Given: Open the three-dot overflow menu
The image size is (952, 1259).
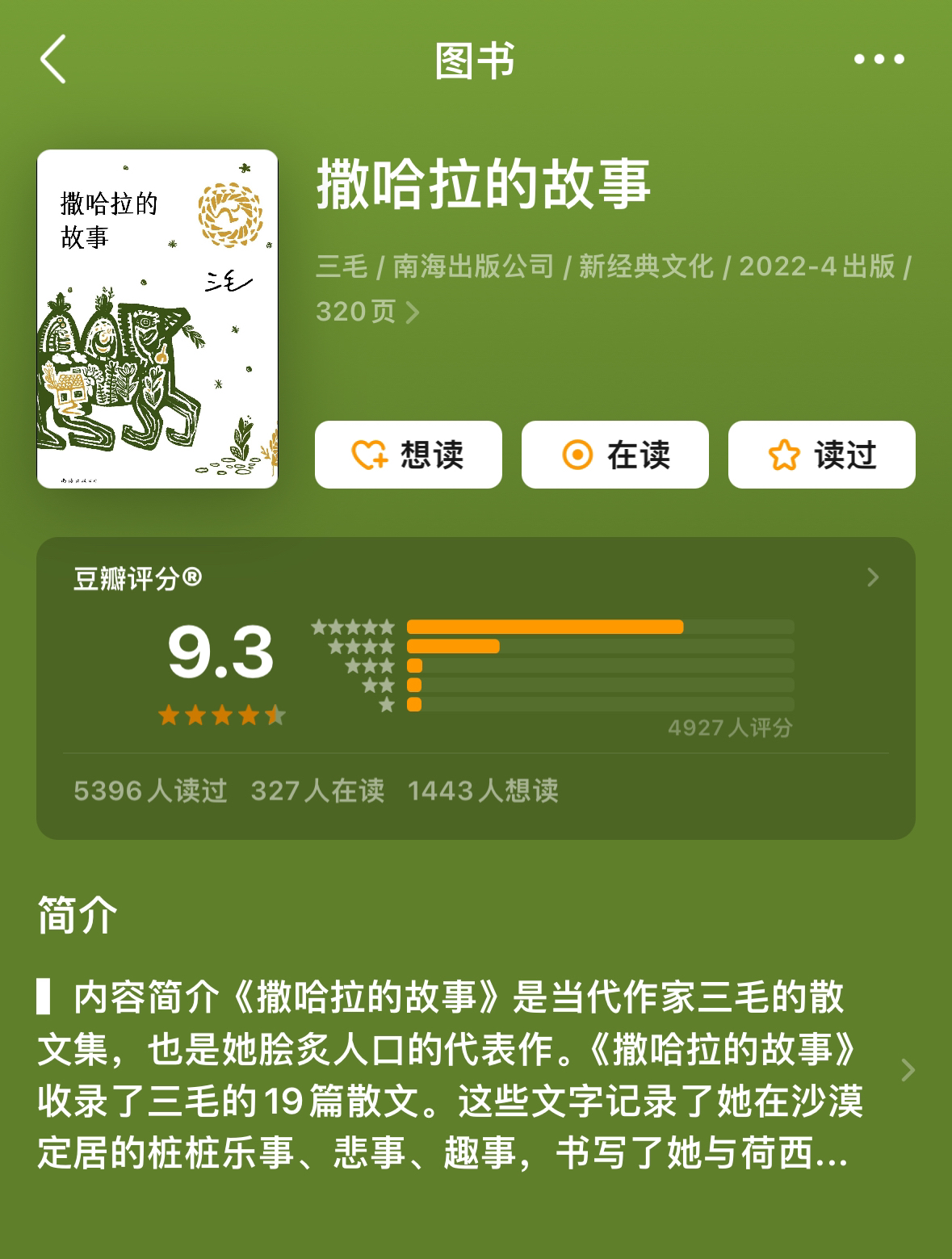Looking at the screenshot, I should coord(879,59).
